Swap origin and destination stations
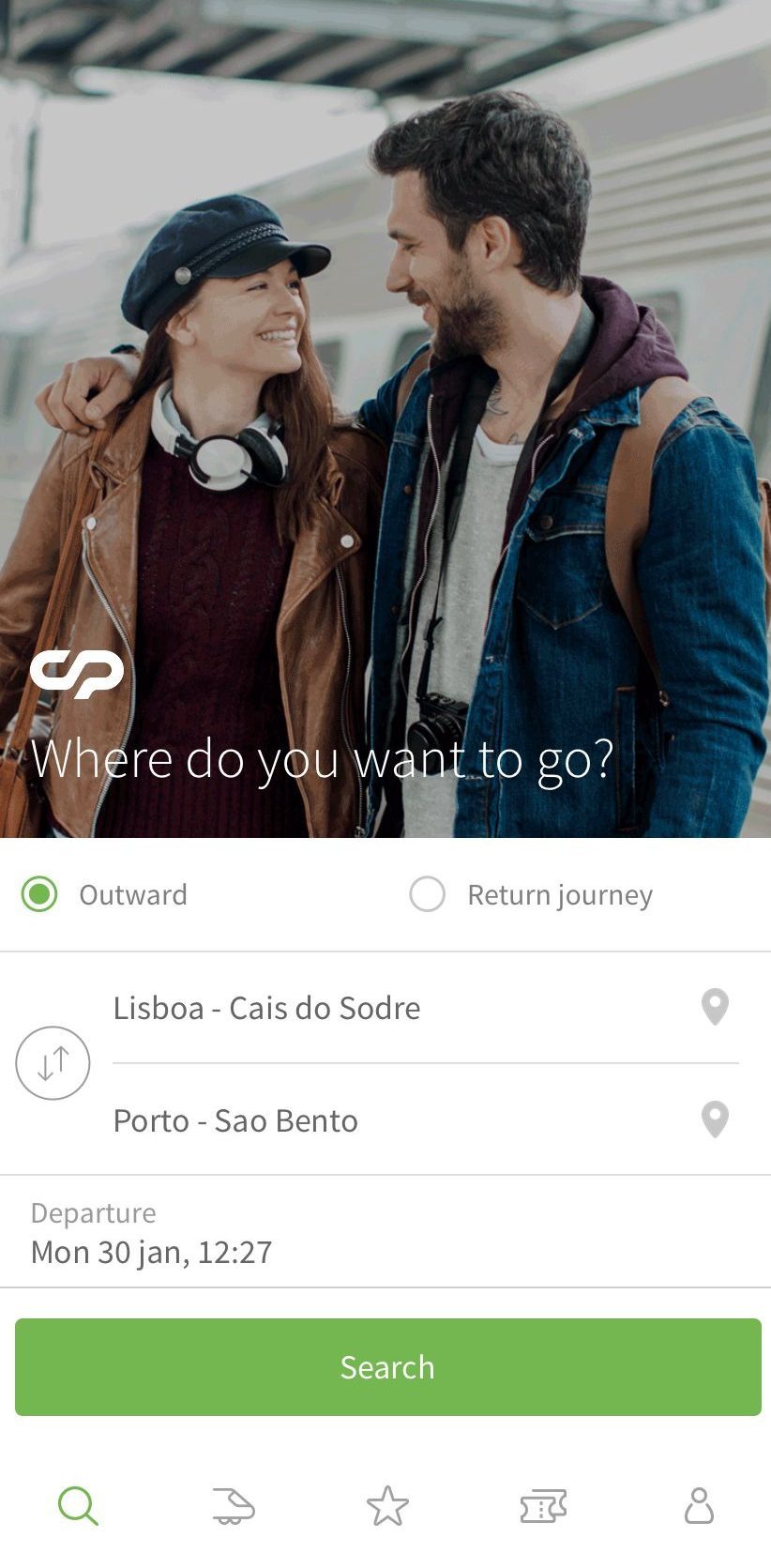 pyautogui.click(x=53, y=1063)
